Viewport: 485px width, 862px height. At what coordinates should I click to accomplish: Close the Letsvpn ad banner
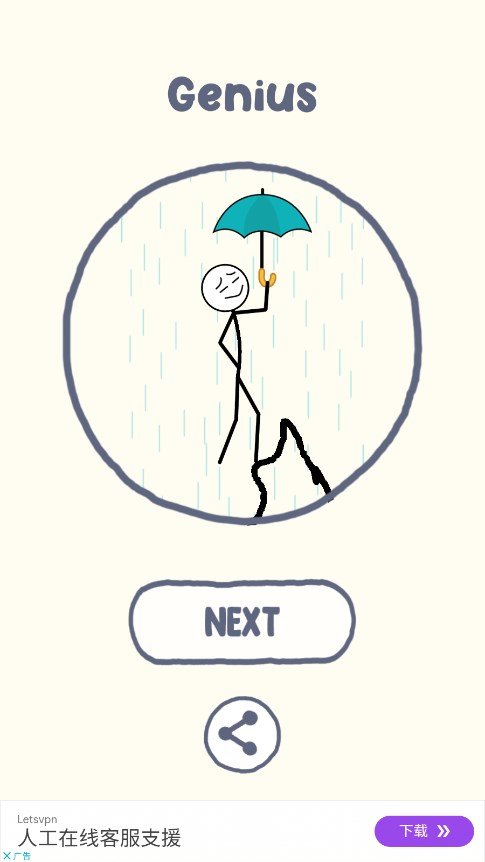[x=7, y=855]
